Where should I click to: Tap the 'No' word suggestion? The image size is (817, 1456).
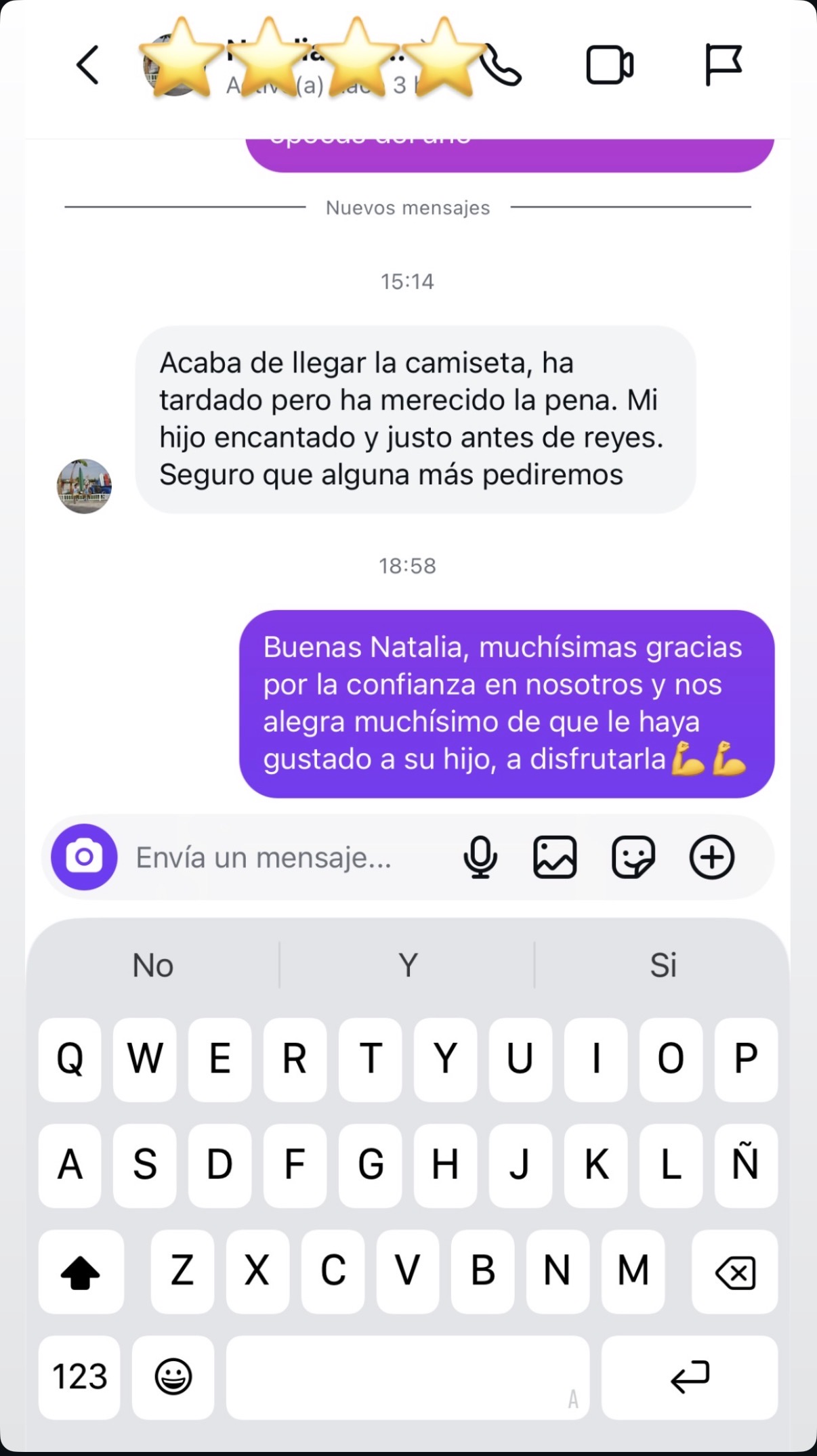pyautogui.click(x=152, y=964)
